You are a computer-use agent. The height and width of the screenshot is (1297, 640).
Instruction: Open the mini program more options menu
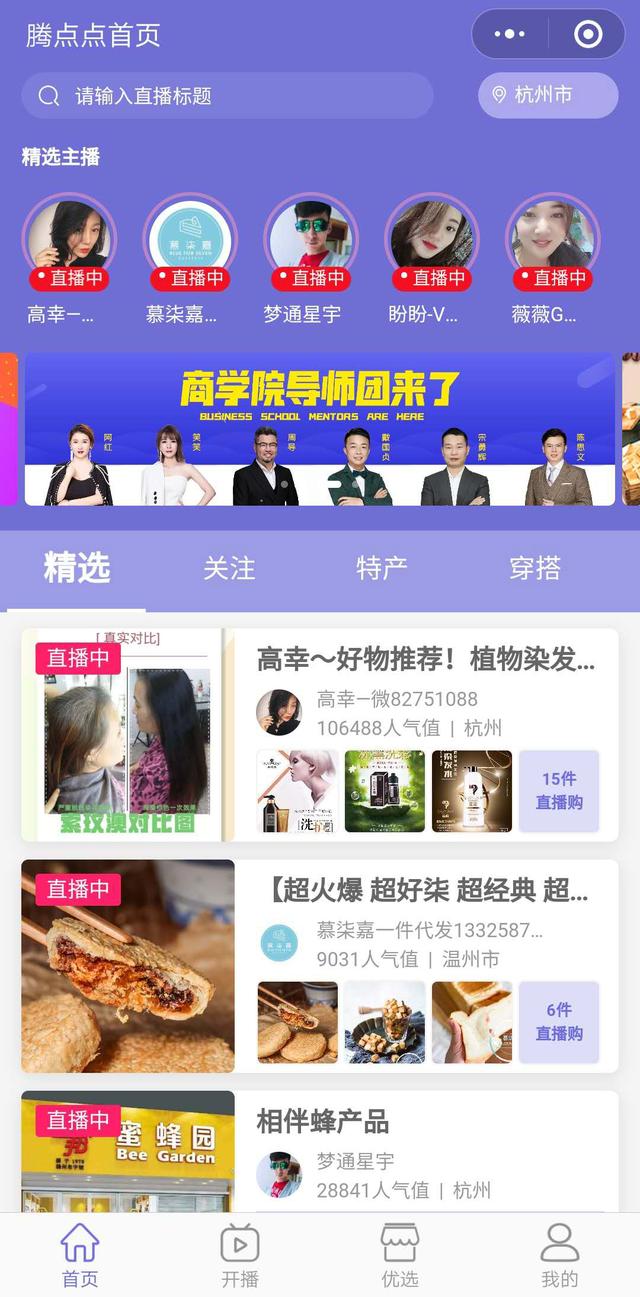[509, 34]
